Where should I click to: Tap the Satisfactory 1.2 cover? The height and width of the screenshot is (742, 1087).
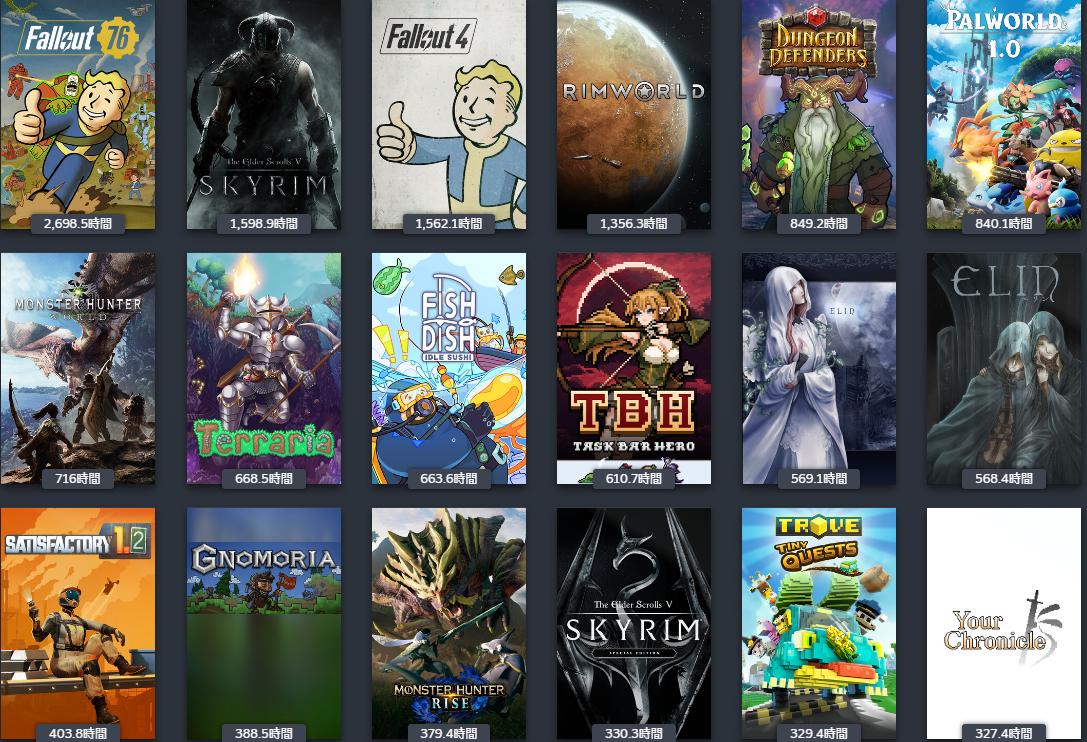78,623
